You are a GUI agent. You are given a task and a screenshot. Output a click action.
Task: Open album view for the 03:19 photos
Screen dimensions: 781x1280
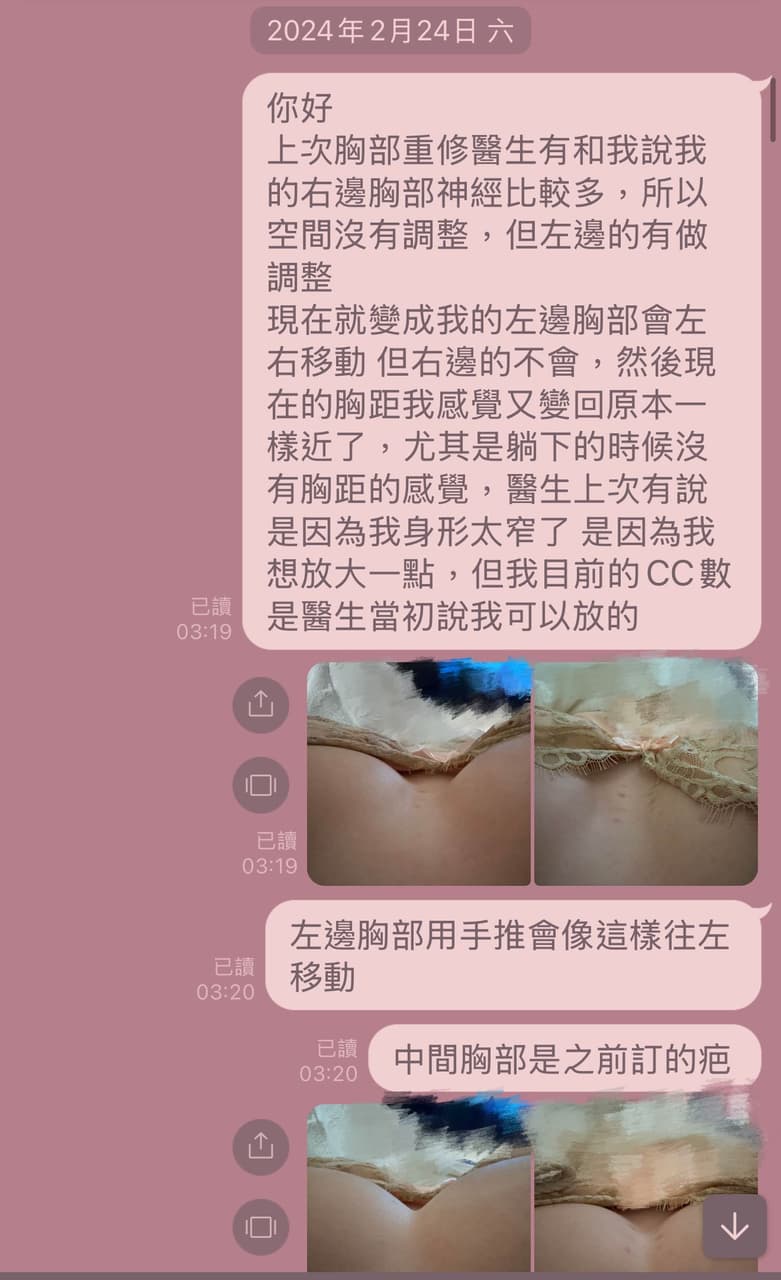pyautogui.click(x=260, y=785)
